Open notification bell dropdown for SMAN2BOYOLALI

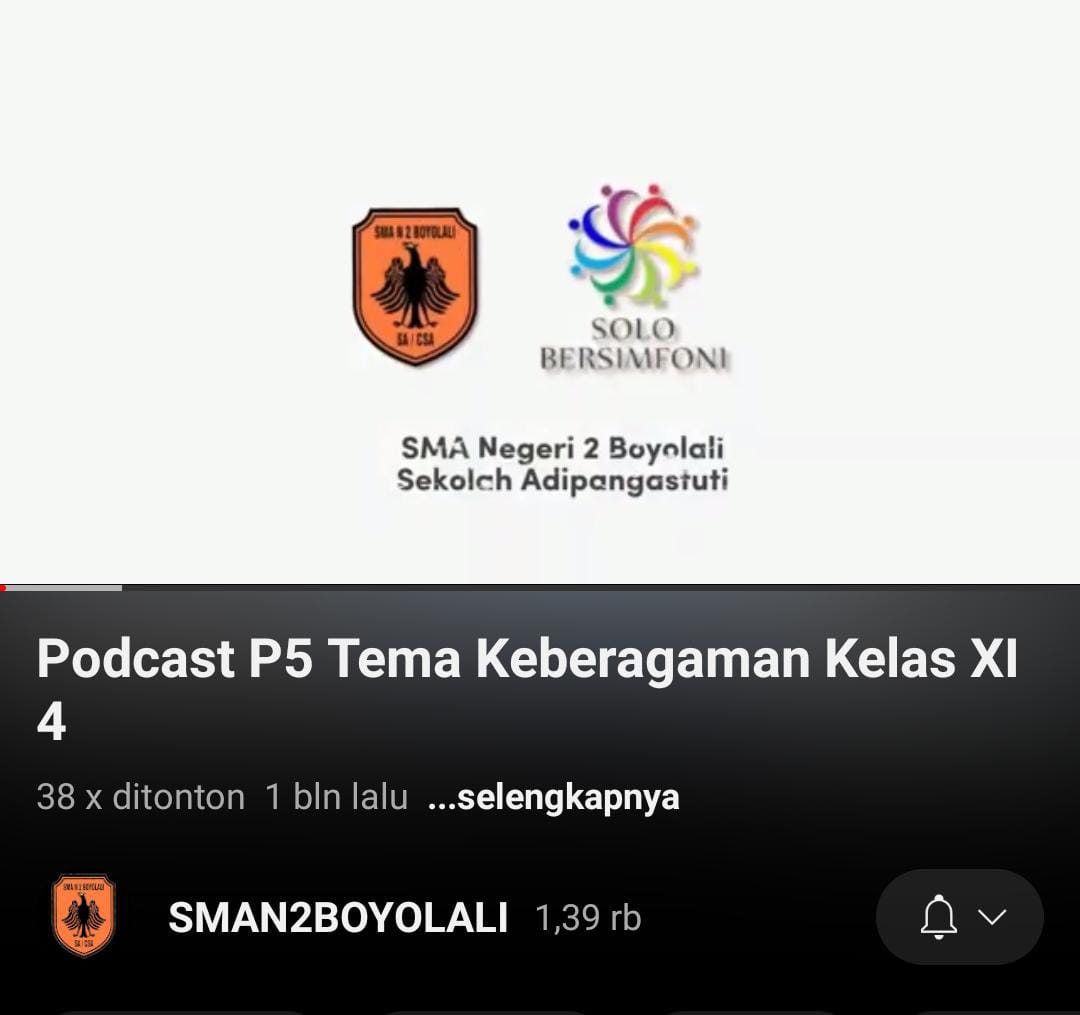click(959, 917)
